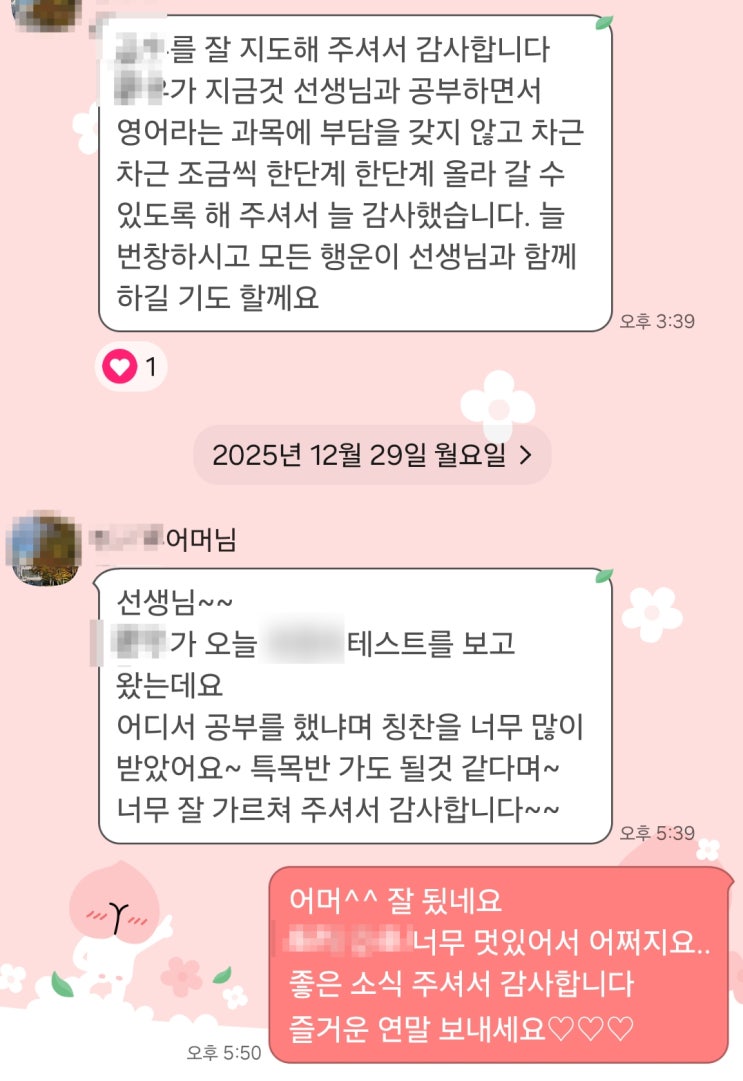The width and height of the screenshot is (743, 1081).
Task: Tap the heart reaction on the 3:39 message
Action: pos(130,367)
